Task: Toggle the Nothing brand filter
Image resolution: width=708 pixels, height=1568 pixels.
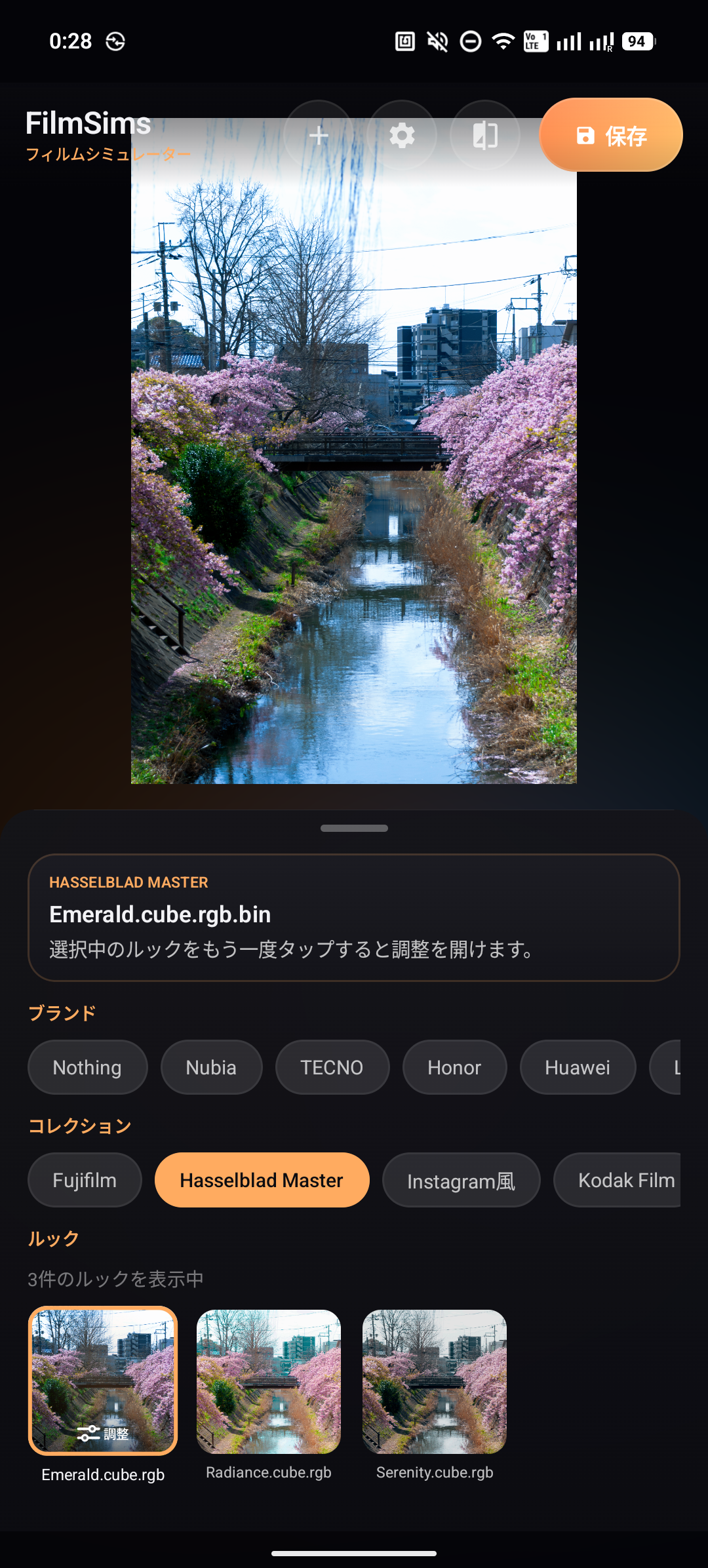Action: coord(87,1067)
